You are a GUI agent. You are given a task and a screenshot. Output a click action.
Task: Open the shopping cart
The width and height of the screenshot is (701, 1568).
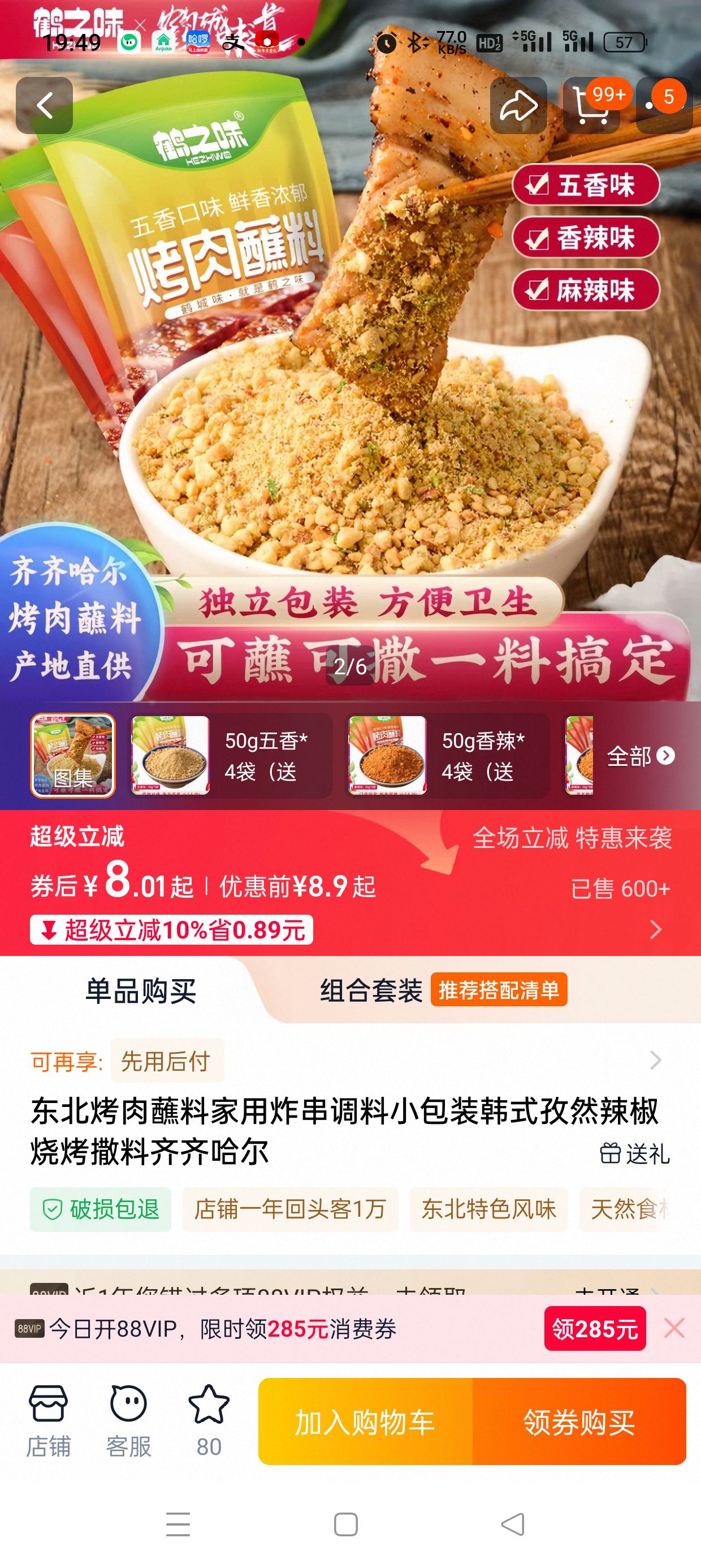591,106
